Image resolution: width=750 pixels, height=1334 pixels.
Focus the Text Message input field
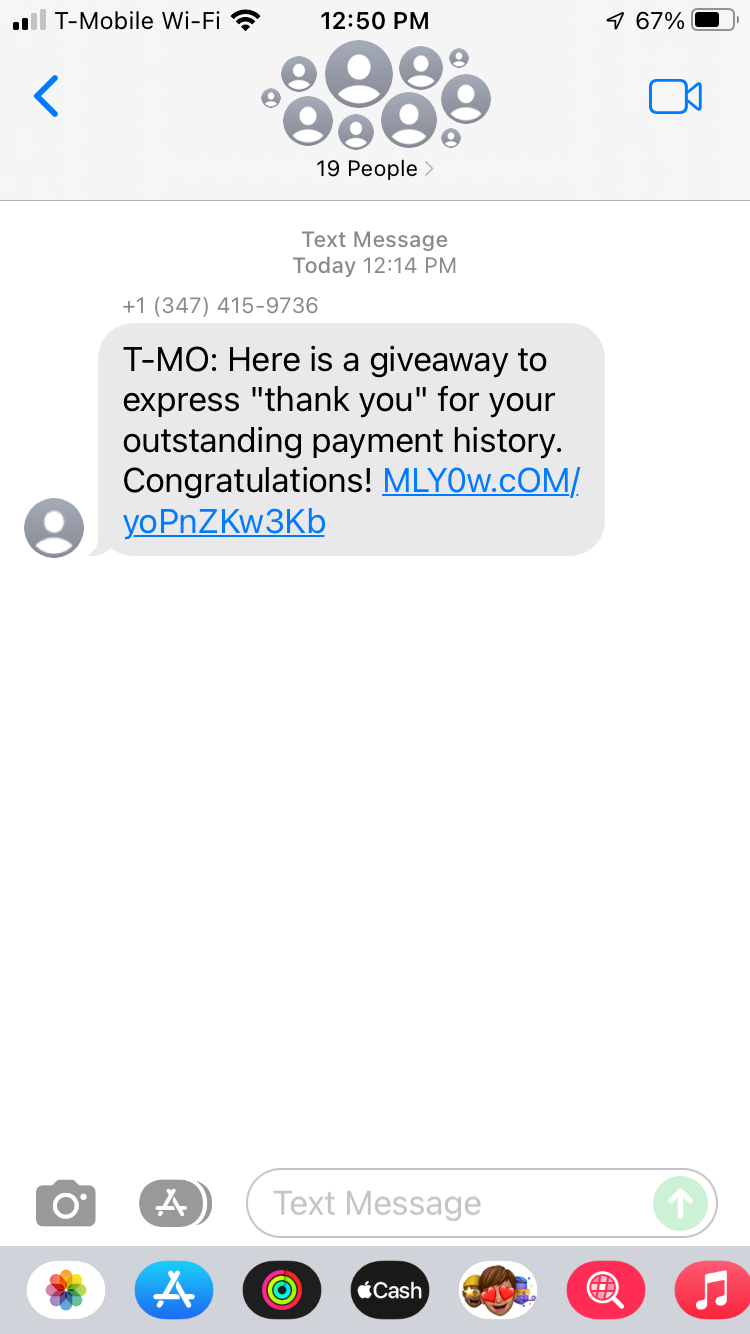click(450, 1203)
